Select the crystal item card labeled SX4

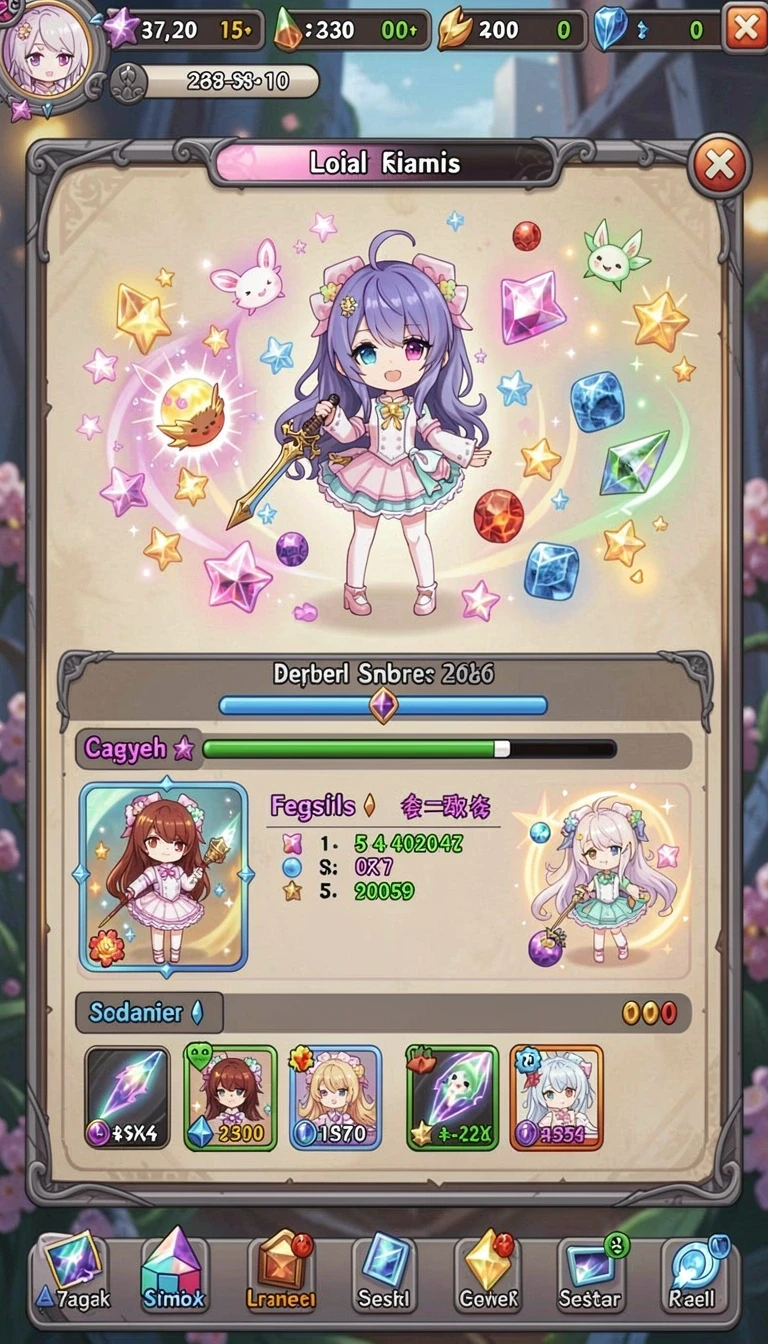(x=127, y=1097)
